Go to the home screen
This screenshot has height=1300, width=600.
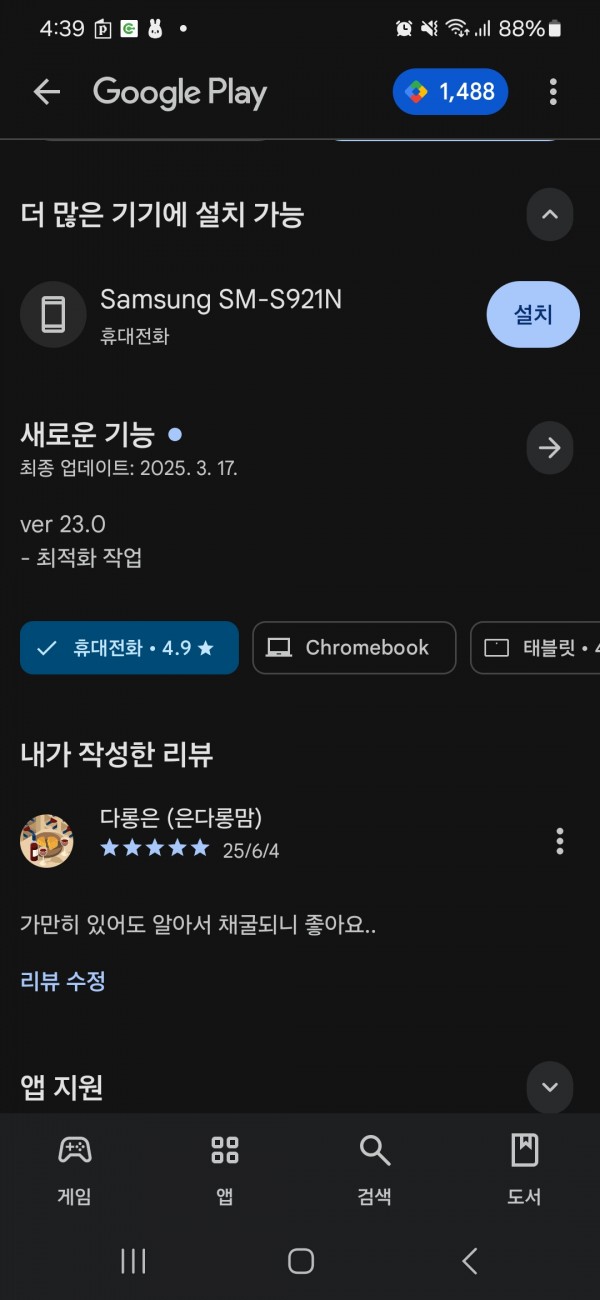pos(300,1261)
